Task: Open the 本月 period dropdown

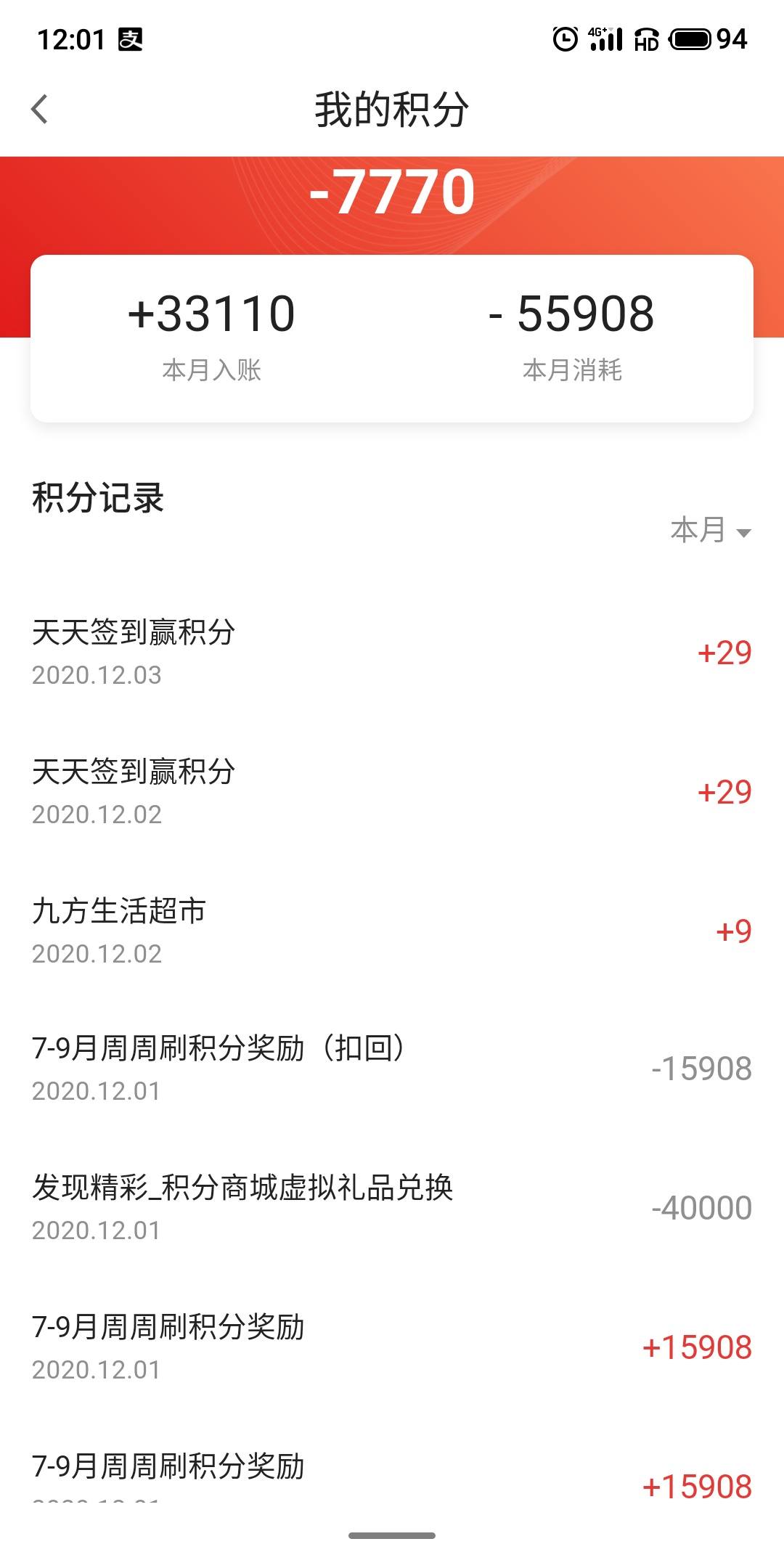Action: click(711, 530)
